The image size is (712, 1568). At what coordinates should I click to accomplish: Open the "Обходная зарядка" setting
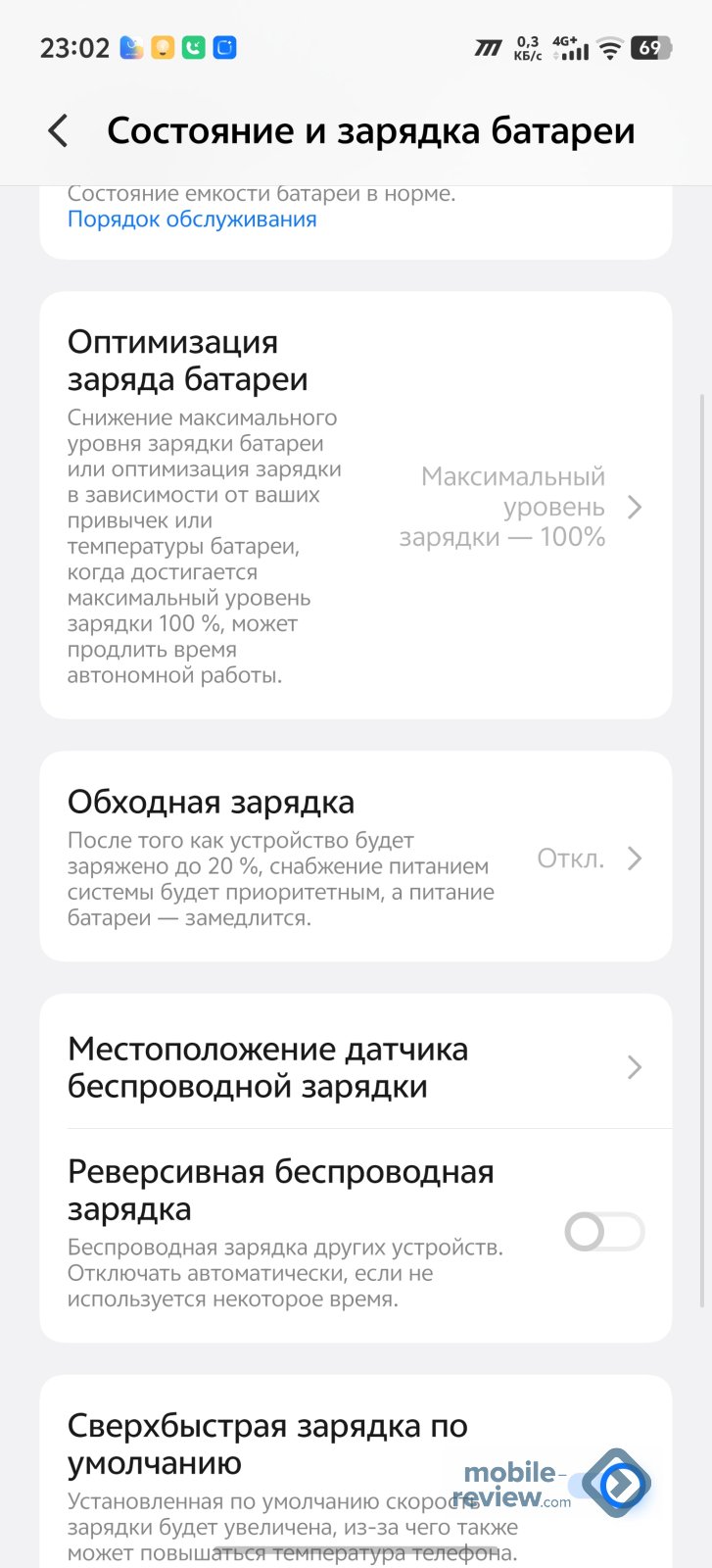(x=355, y=857)
